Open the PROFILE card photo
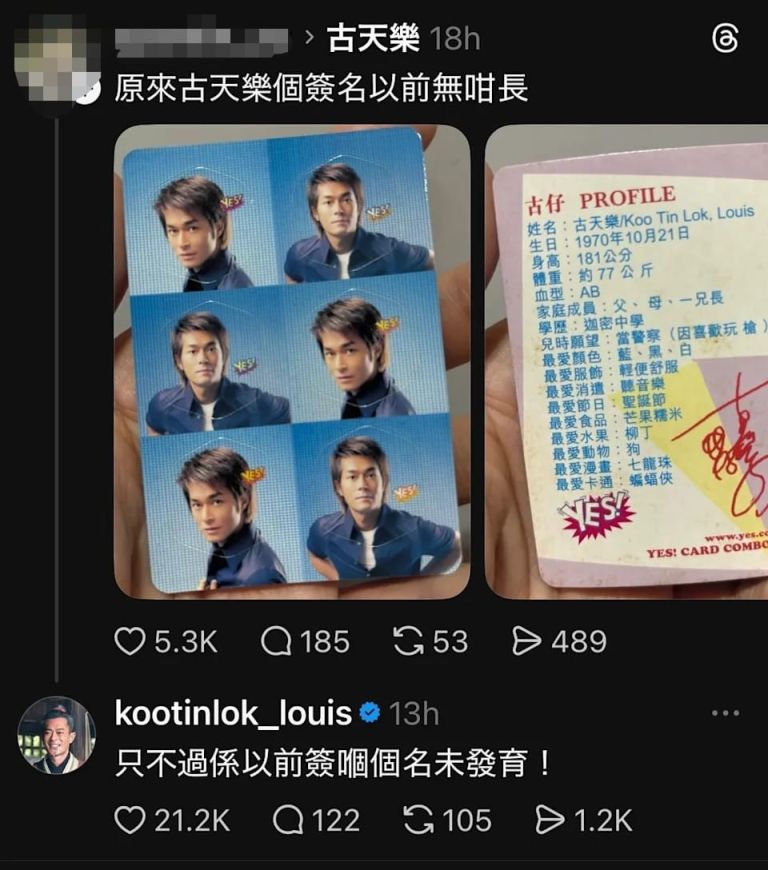768x870 pixels. pos(627,362)
